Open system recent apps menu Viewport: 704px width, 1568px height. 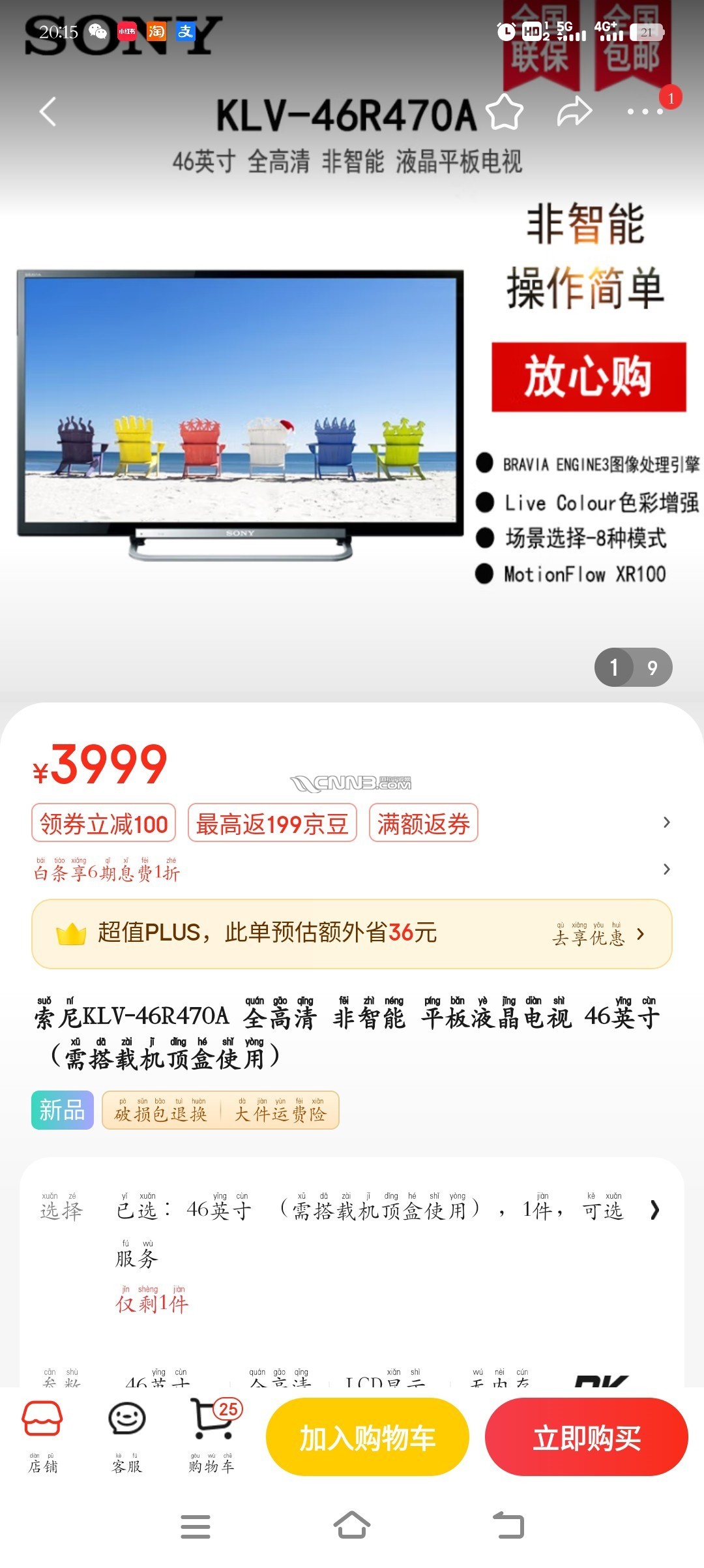coord(195,1526)
